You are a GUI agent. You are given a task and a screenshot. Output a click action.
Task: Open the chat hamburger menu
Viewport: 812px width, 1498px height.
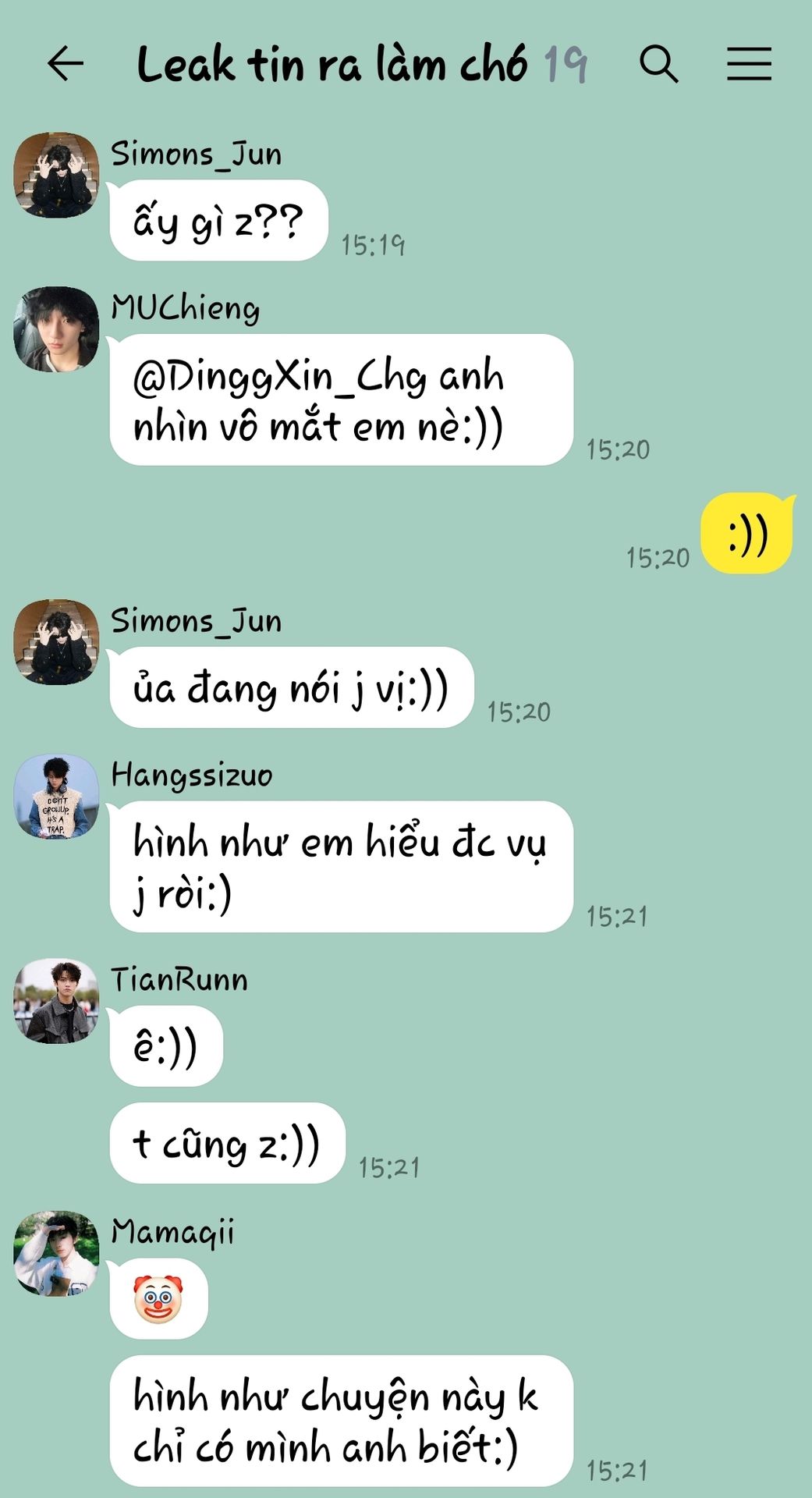pos(749,64)
